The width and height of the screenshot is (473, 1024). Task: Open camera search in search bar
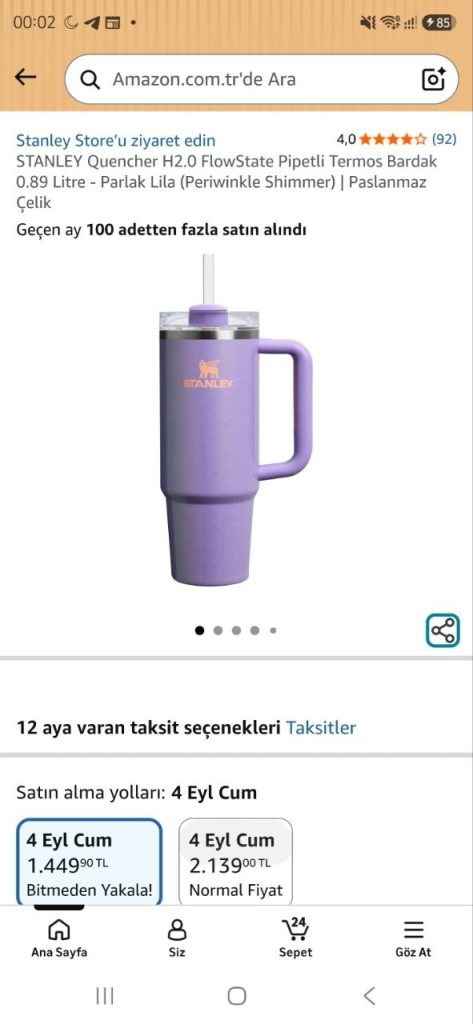tap(433, 79)
